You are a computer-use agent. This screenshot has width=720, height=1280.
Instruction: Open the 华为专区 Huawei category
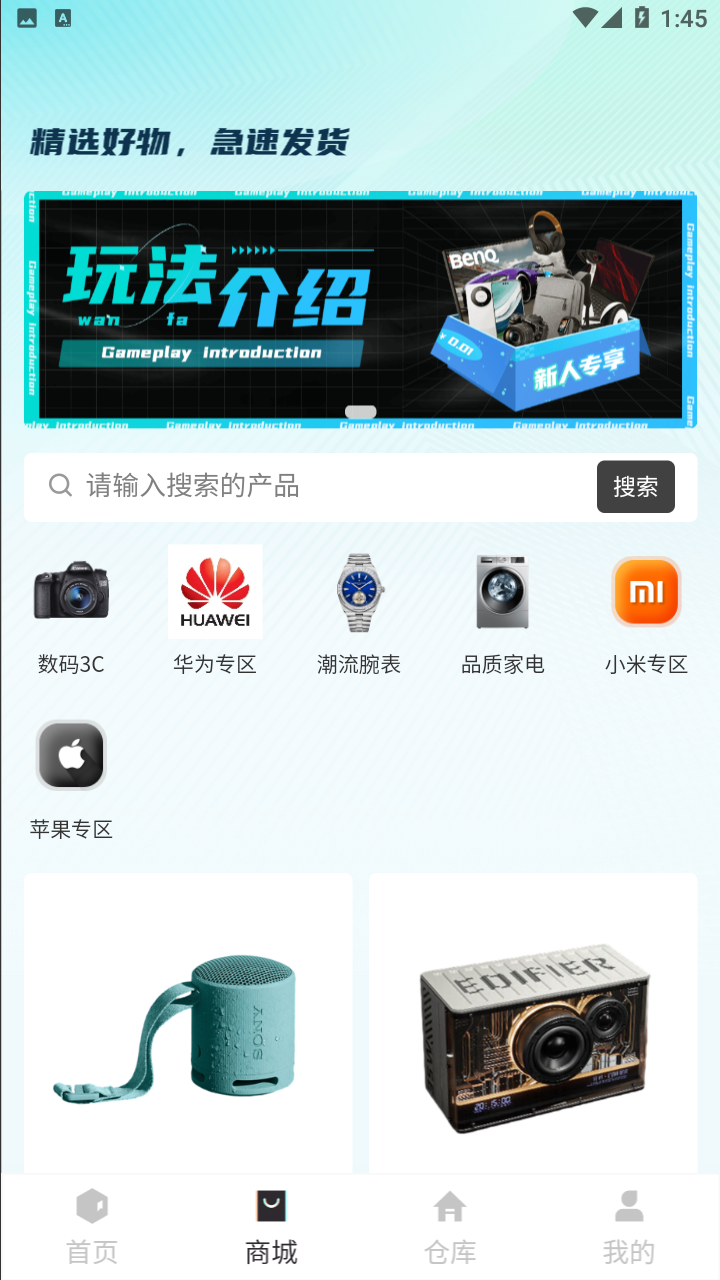pos(215,611)
